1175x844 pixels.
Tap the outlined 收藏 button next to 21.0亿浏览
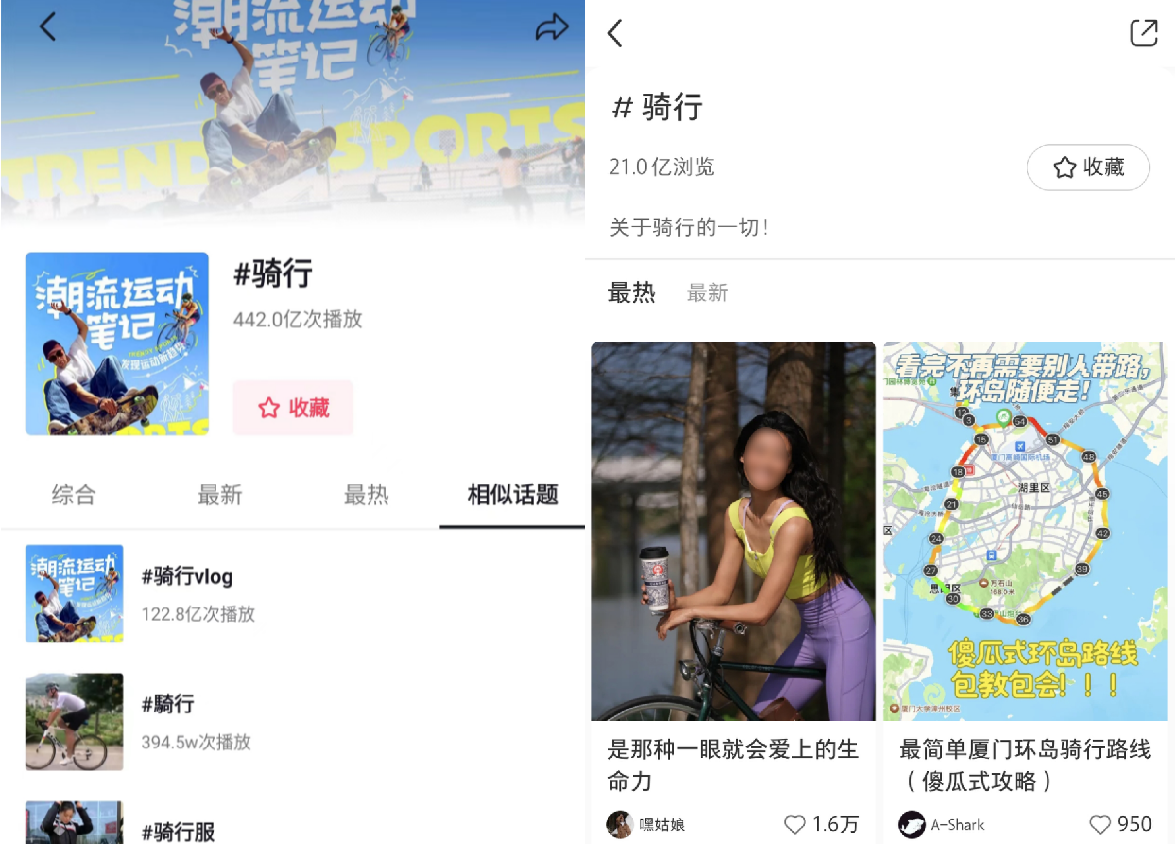[1088, 168]
